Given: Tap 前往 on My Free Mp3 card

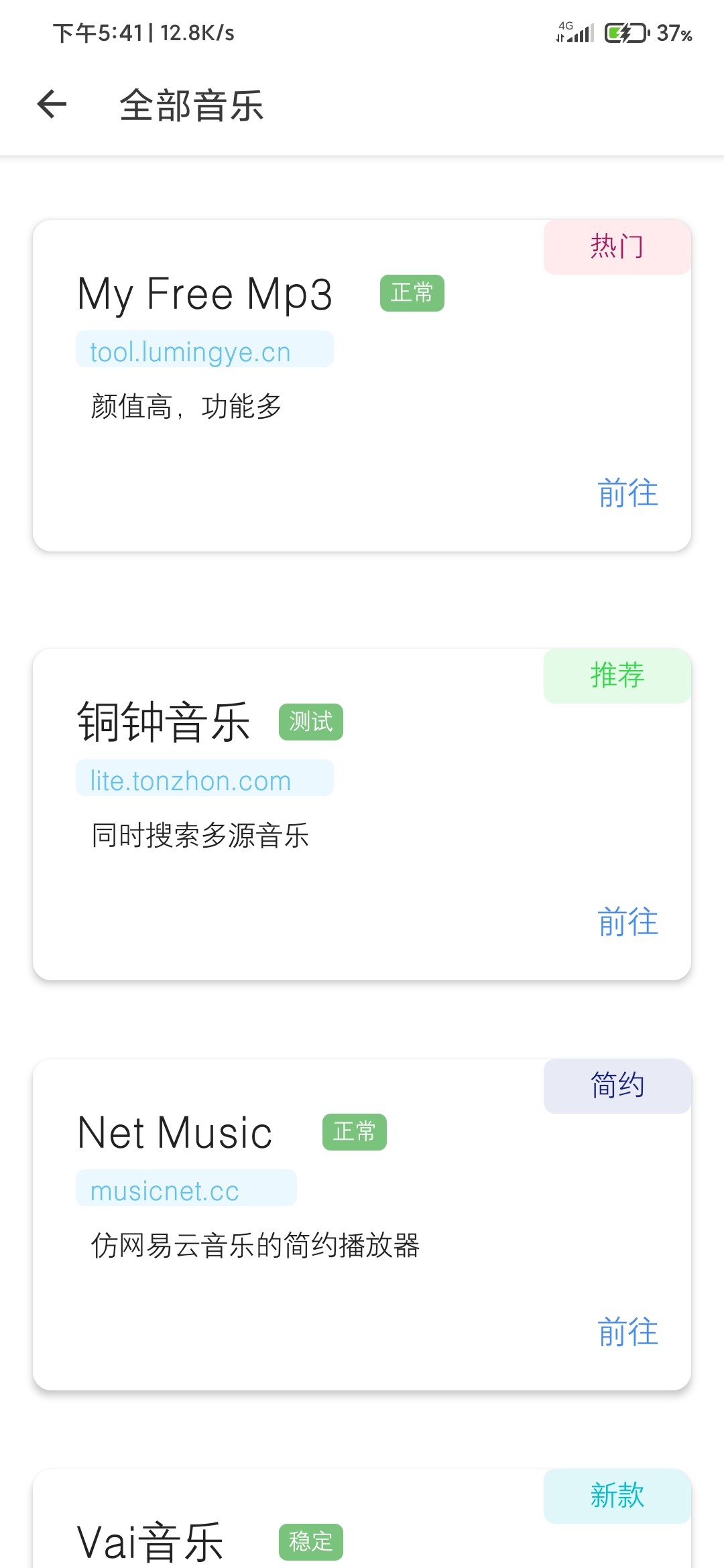Looking at the screenshot, I should pos(627,494).
